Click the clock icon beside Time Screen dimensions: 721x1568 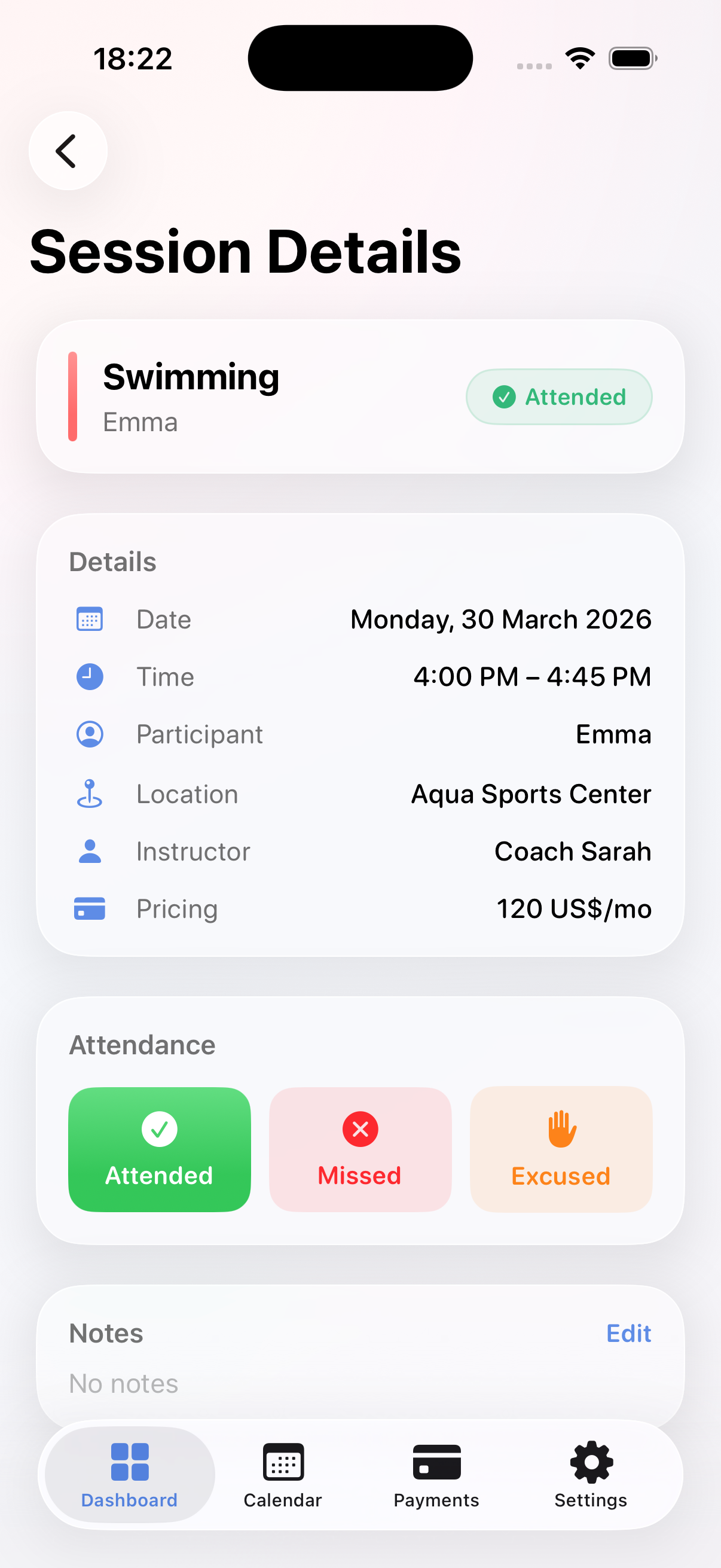(89, 676)
